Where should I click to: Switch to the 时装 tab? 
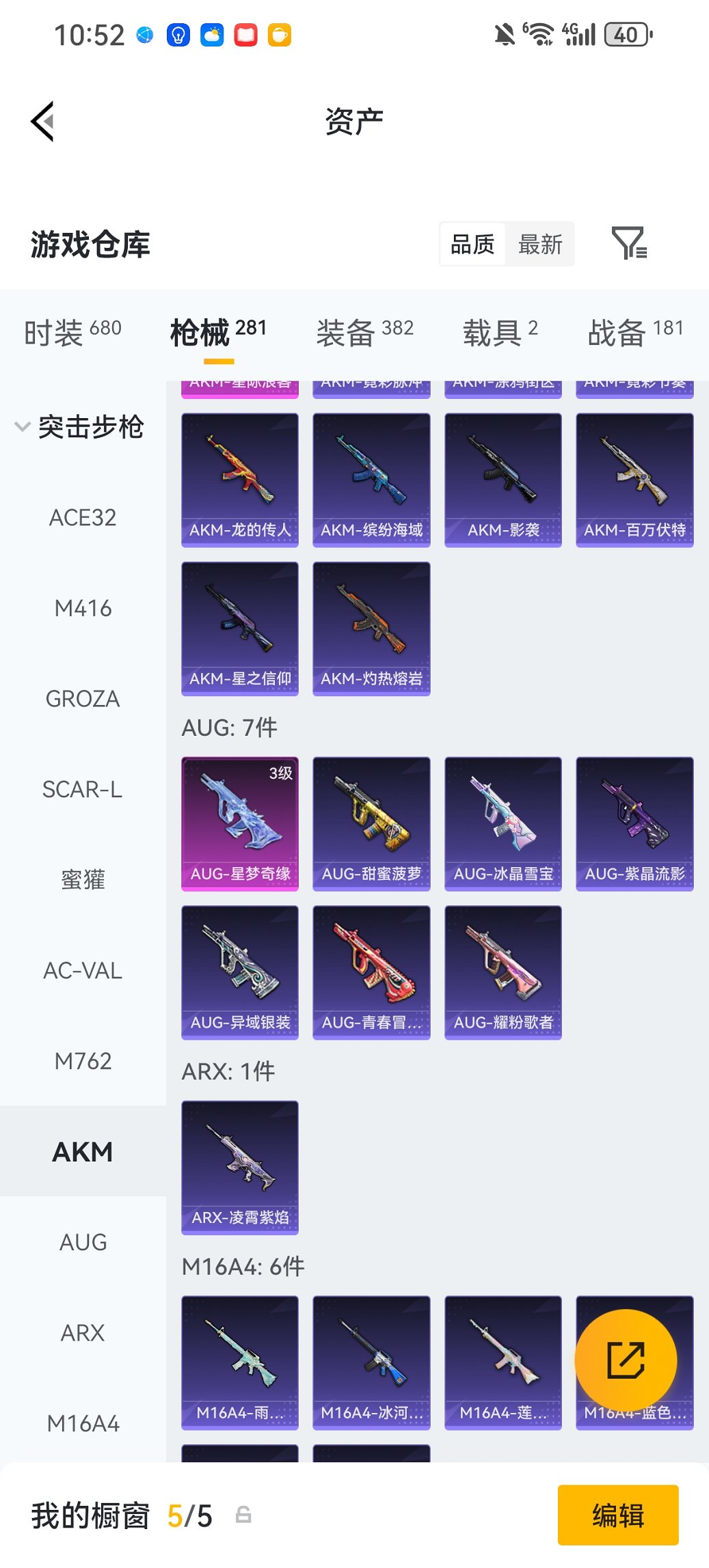coord(72,332)
